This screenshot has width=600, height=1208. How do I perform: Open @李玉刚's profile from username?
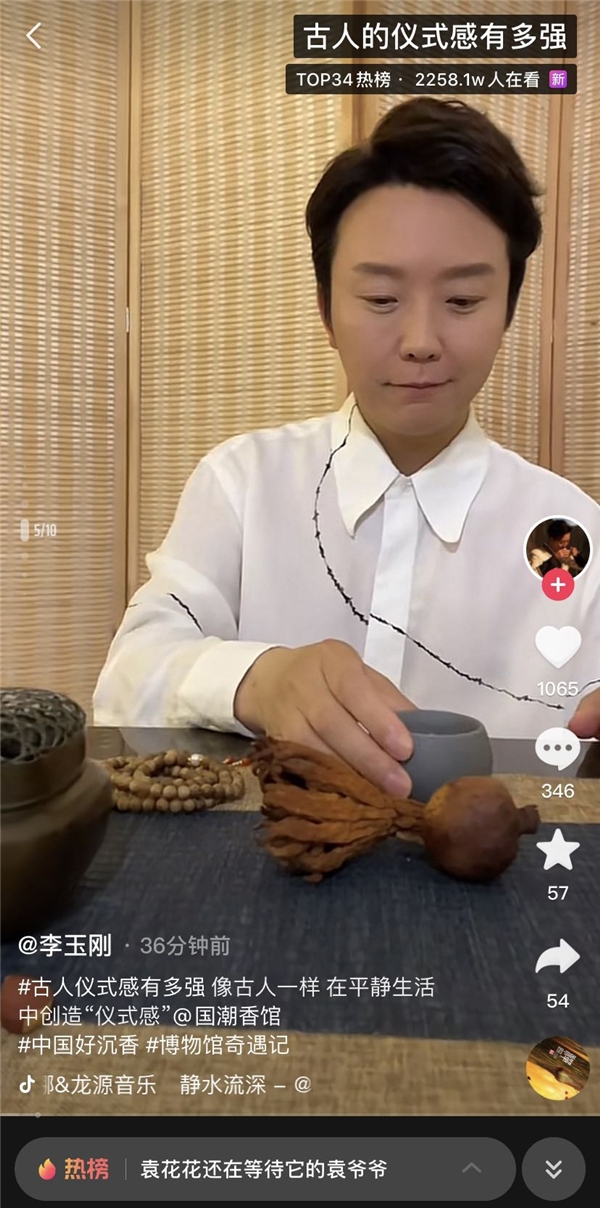[65, 945]
